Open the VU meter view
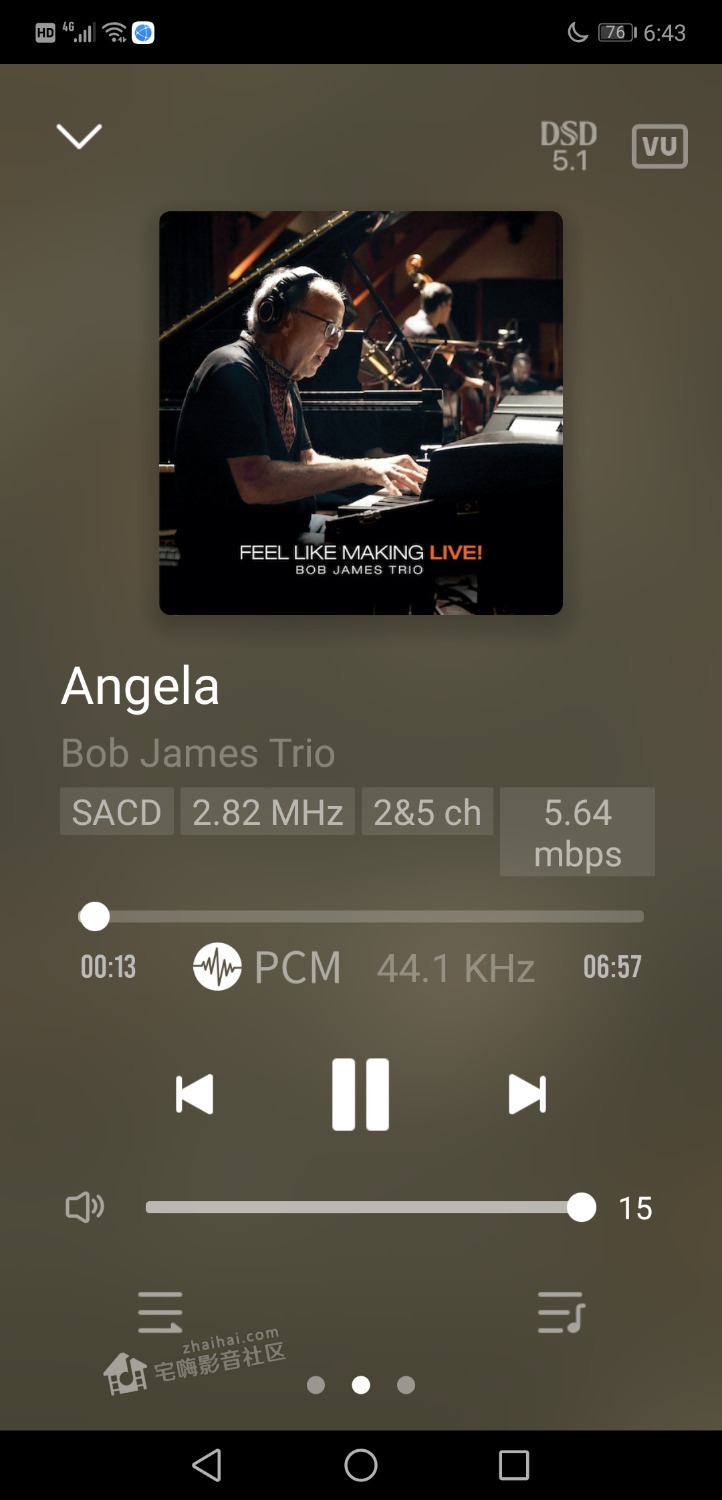The height and width of the screenshot is (1500, 722). (659, 146)
